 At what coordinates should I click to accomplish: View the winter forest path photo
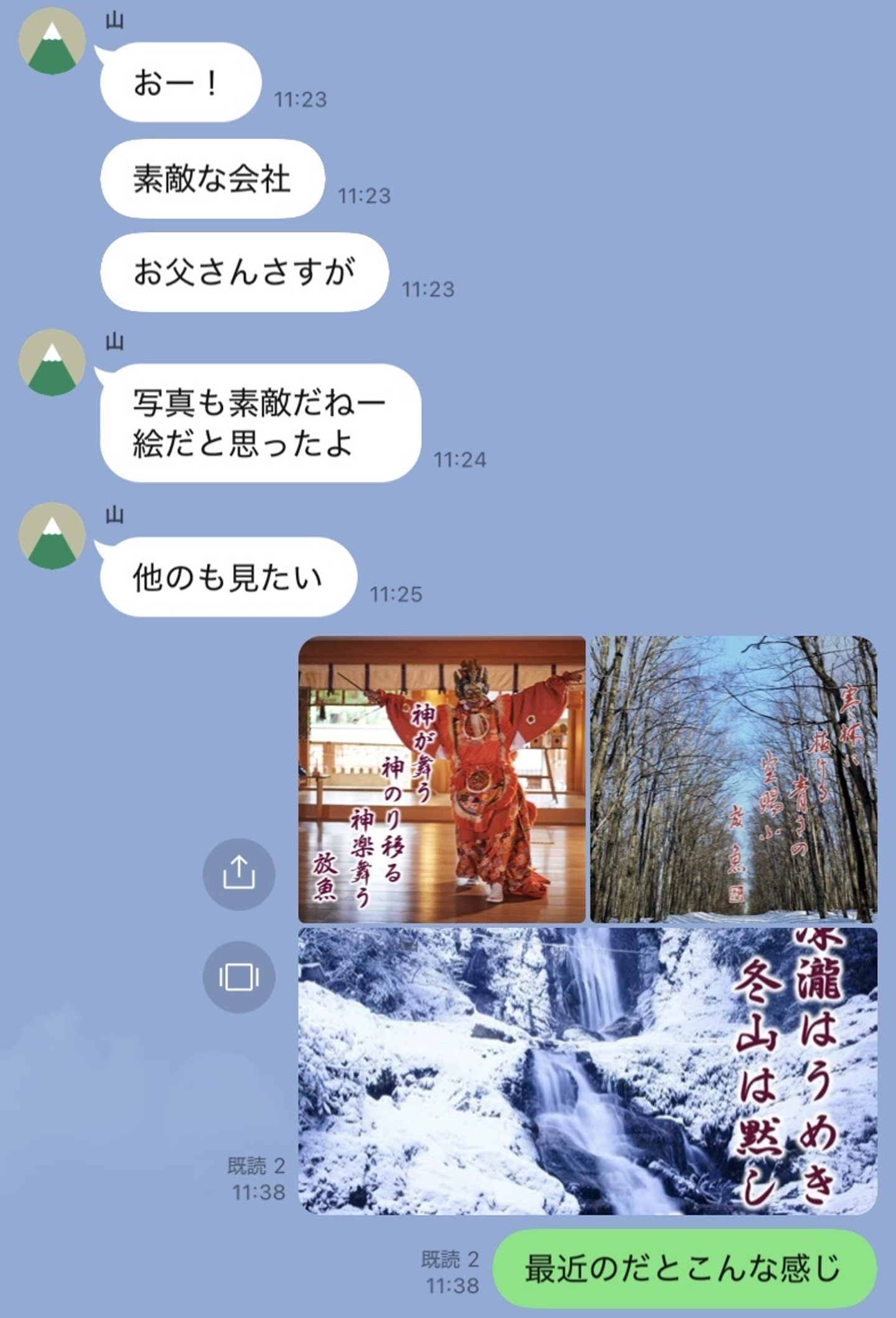point(733,778)
